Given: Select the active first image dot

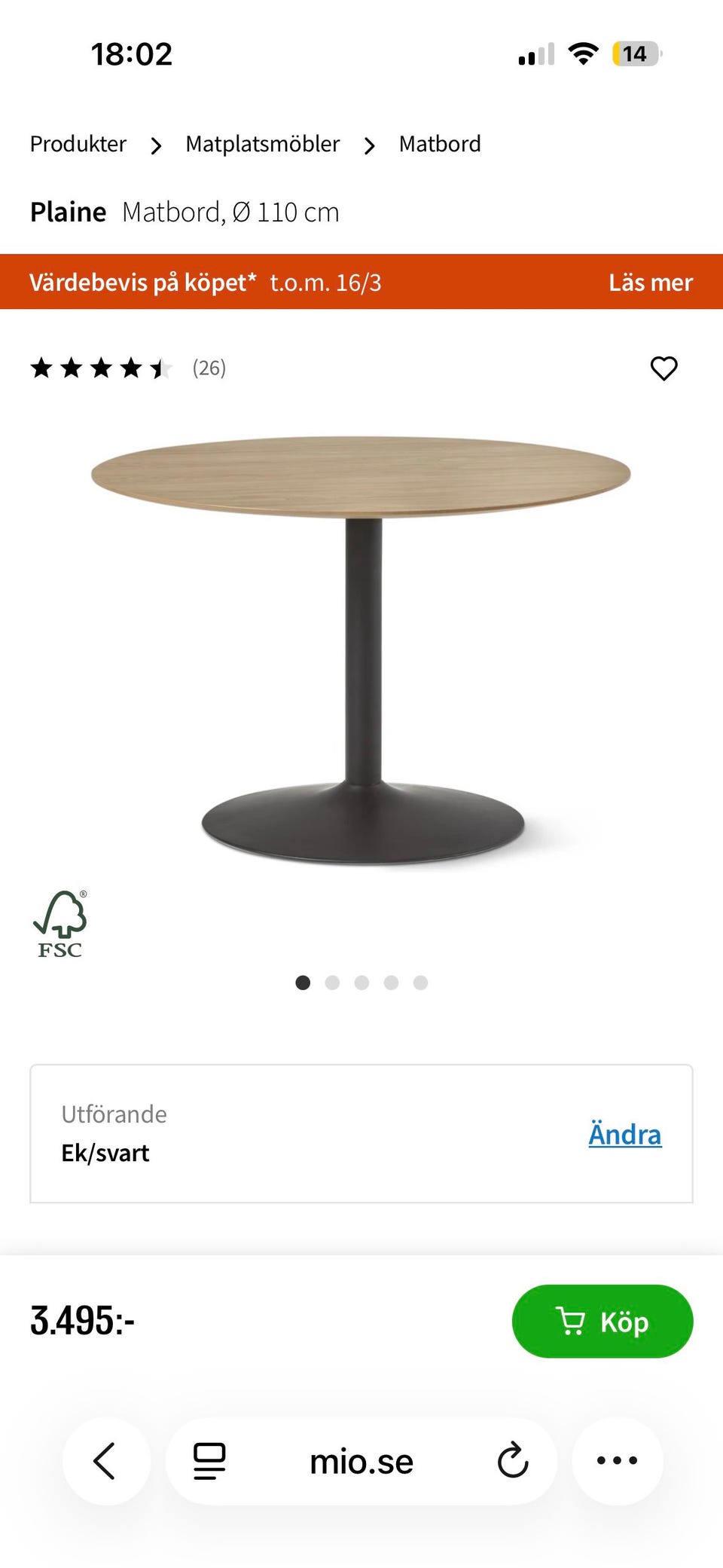Looking at the screenshot, I should point(303,983).
